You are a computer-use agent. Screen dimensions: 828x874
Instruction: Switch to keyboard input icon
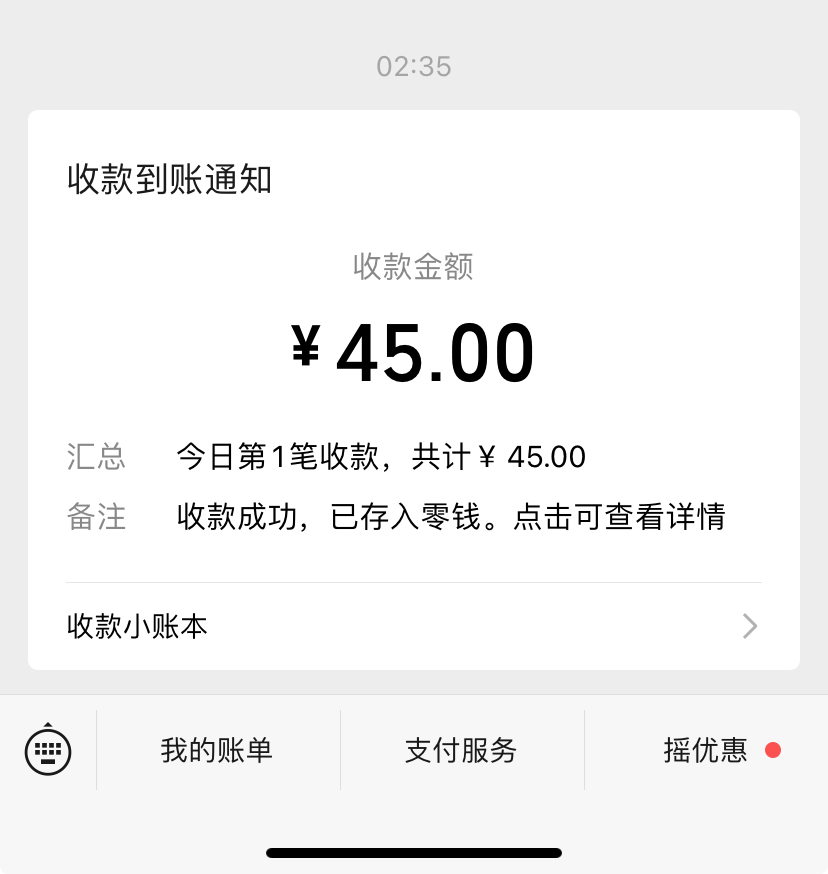point(48,750)
